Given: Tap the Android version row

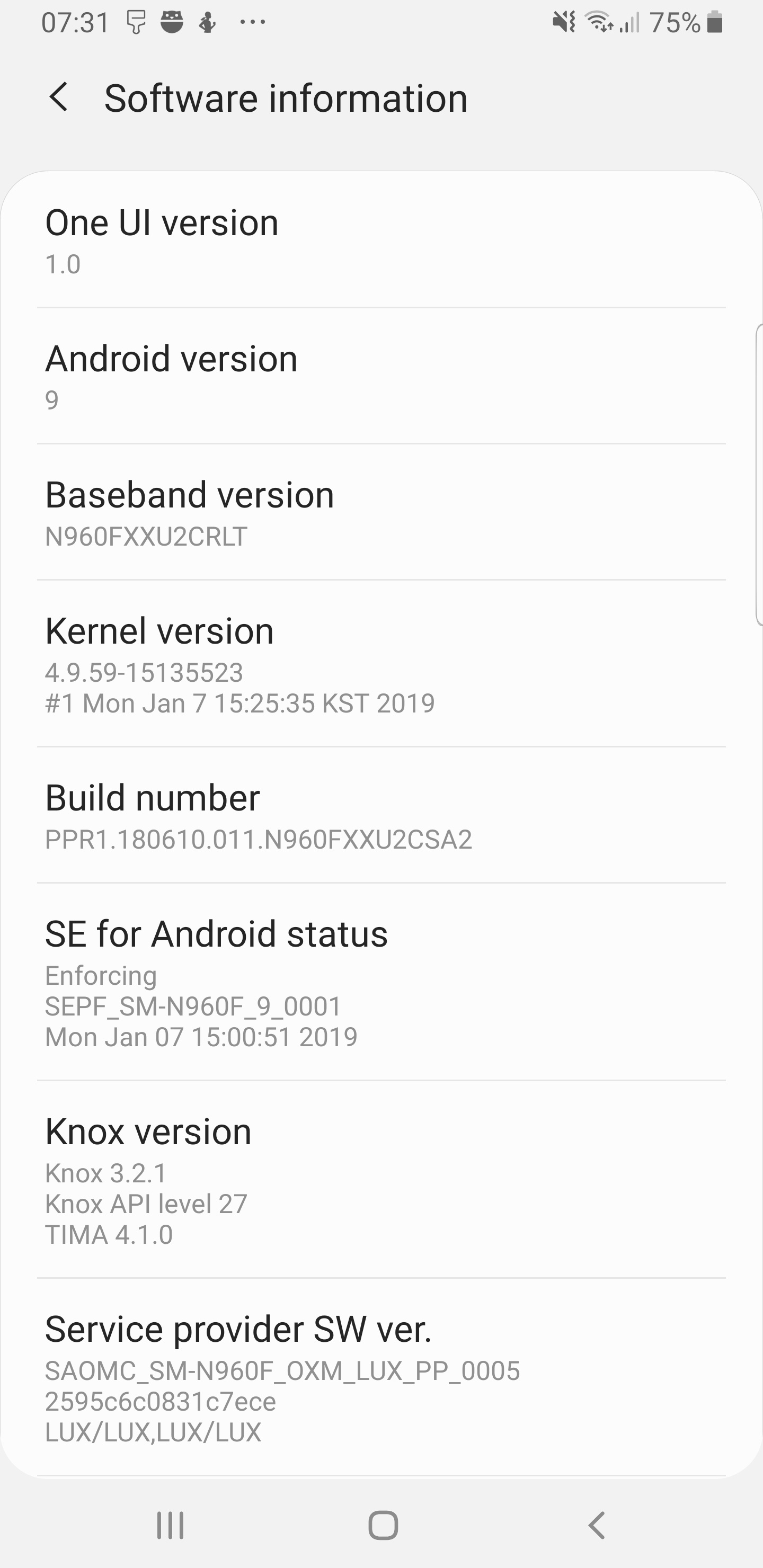Looking at the screenshot, I should tap(381, 376).
